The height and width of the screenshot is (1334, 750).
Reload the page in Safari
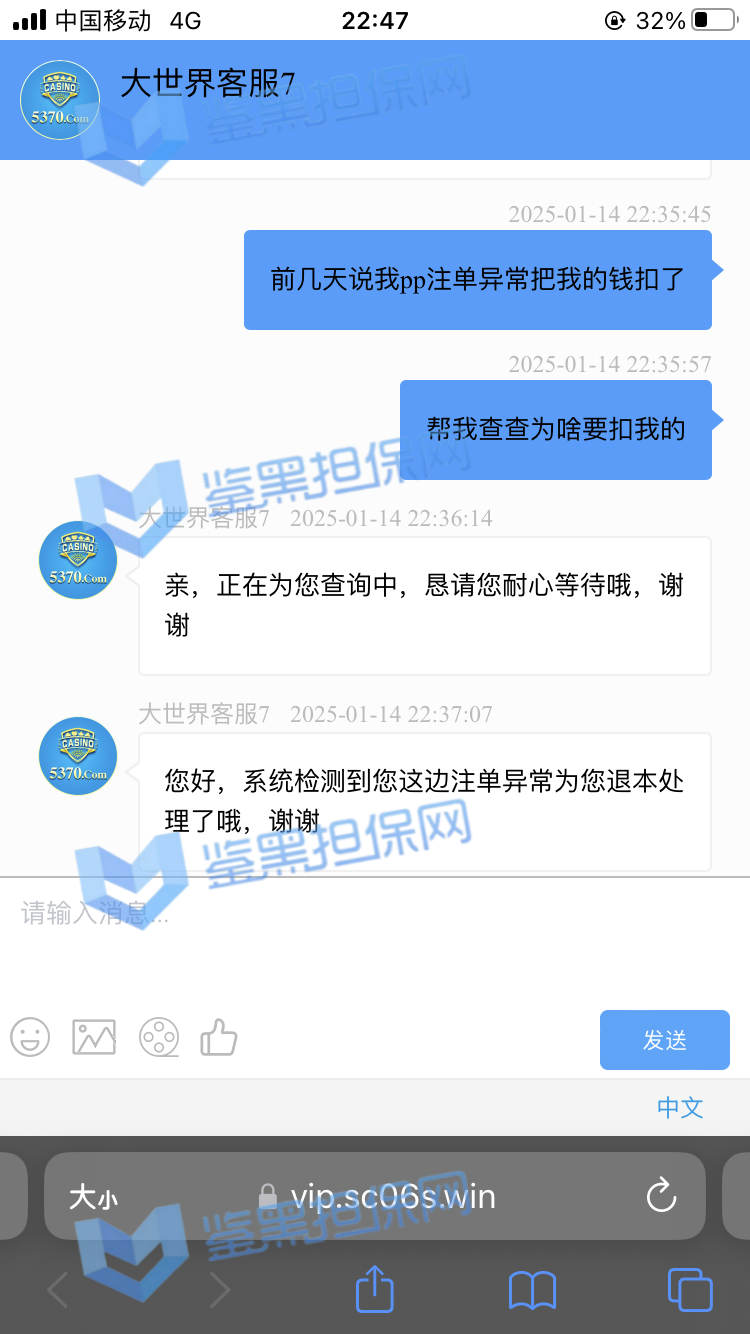(661, 1196)
